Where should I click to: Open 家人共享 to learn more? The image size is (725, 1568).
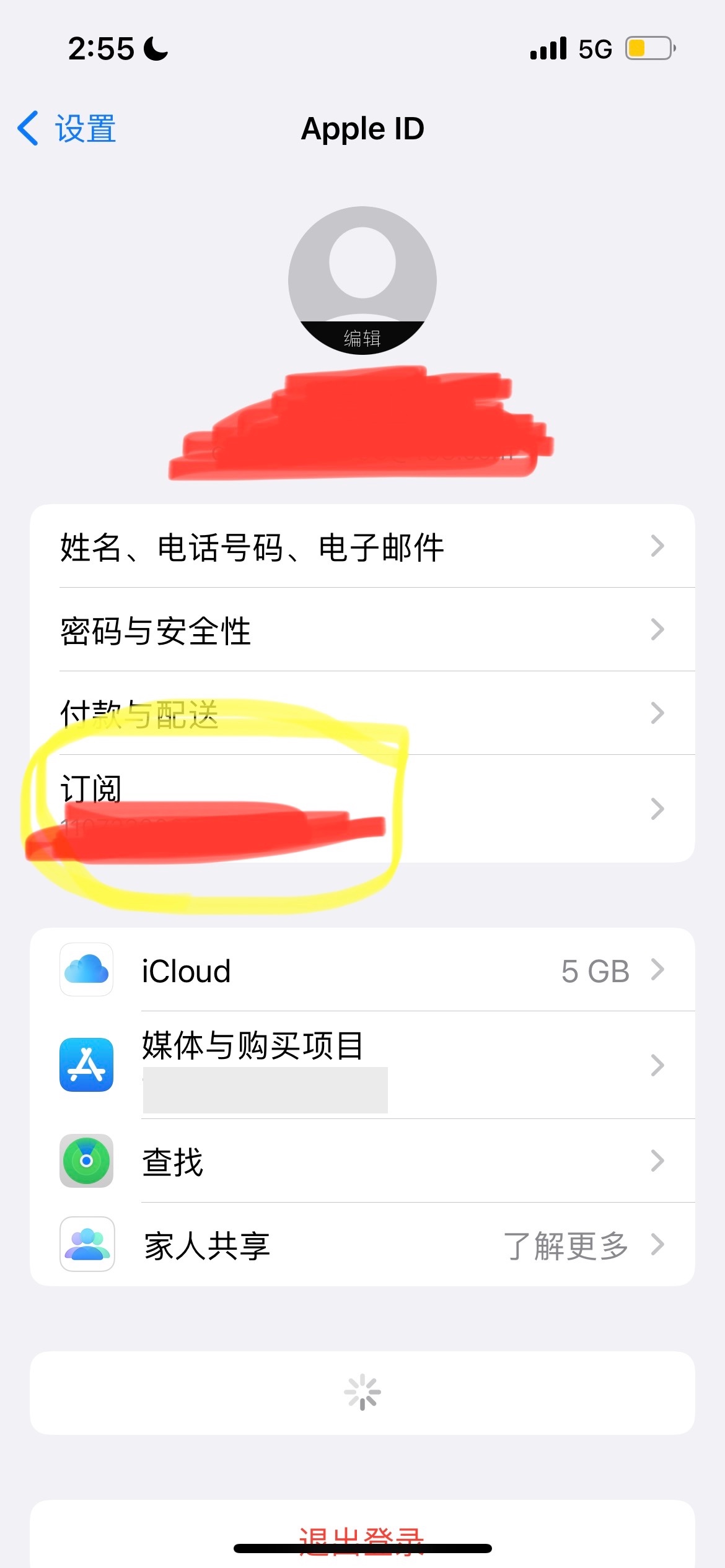[x=362, y=1245]
